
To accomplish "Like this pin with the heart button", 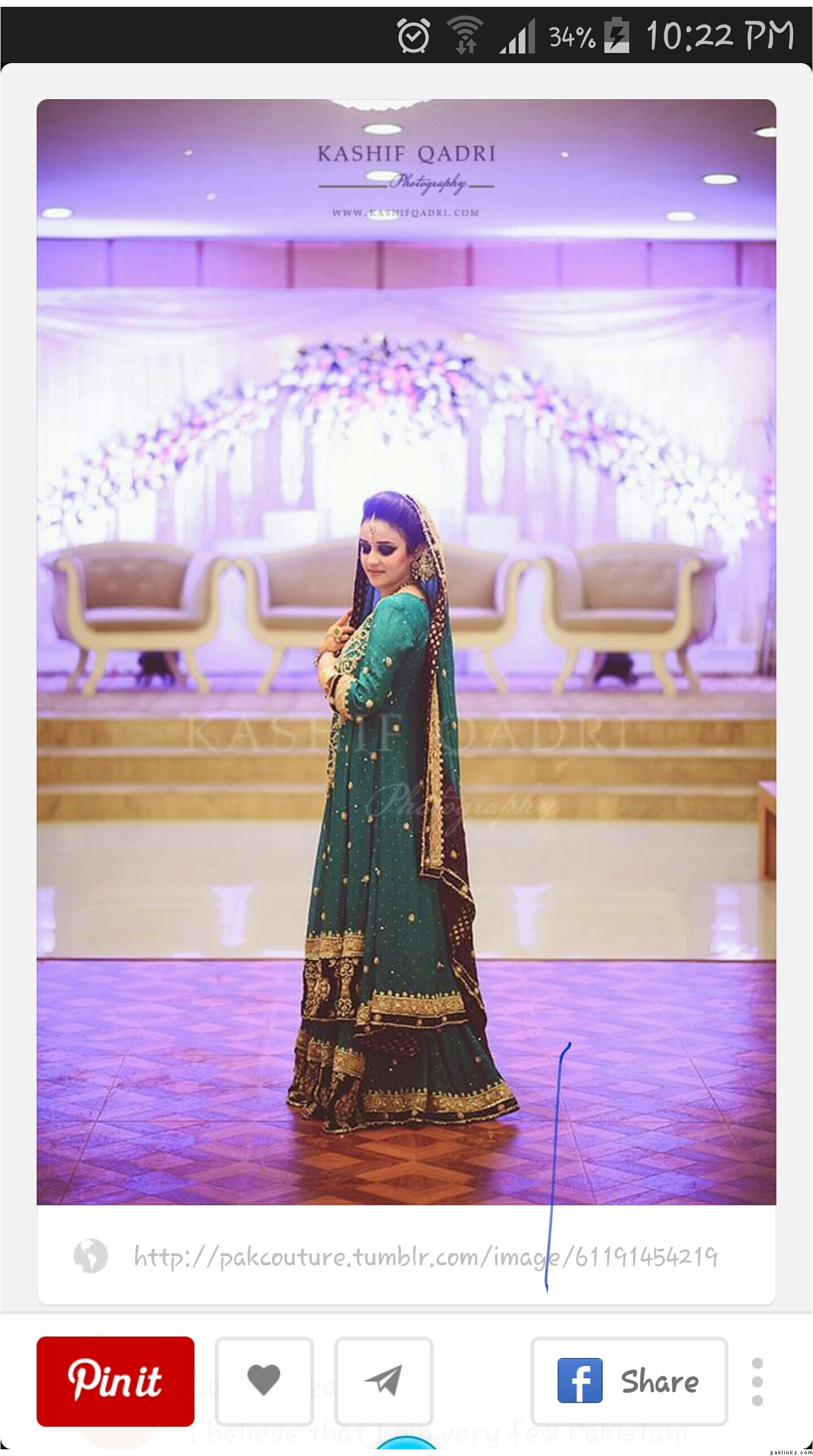I will tap(264, 1382).
